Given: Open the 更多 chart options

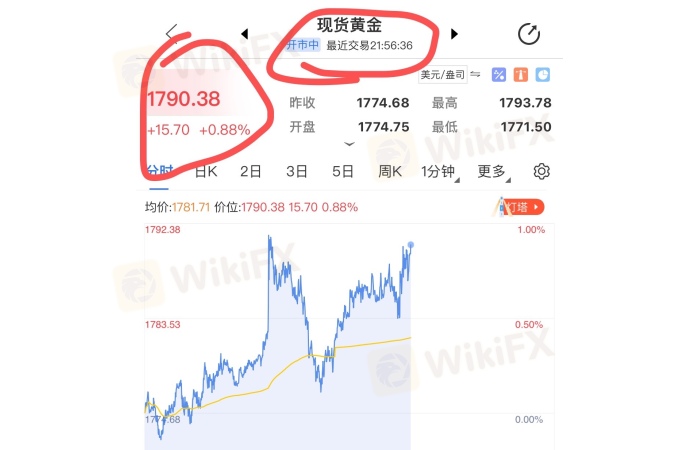Looking at the screenshot, I should tap(492, 171).
